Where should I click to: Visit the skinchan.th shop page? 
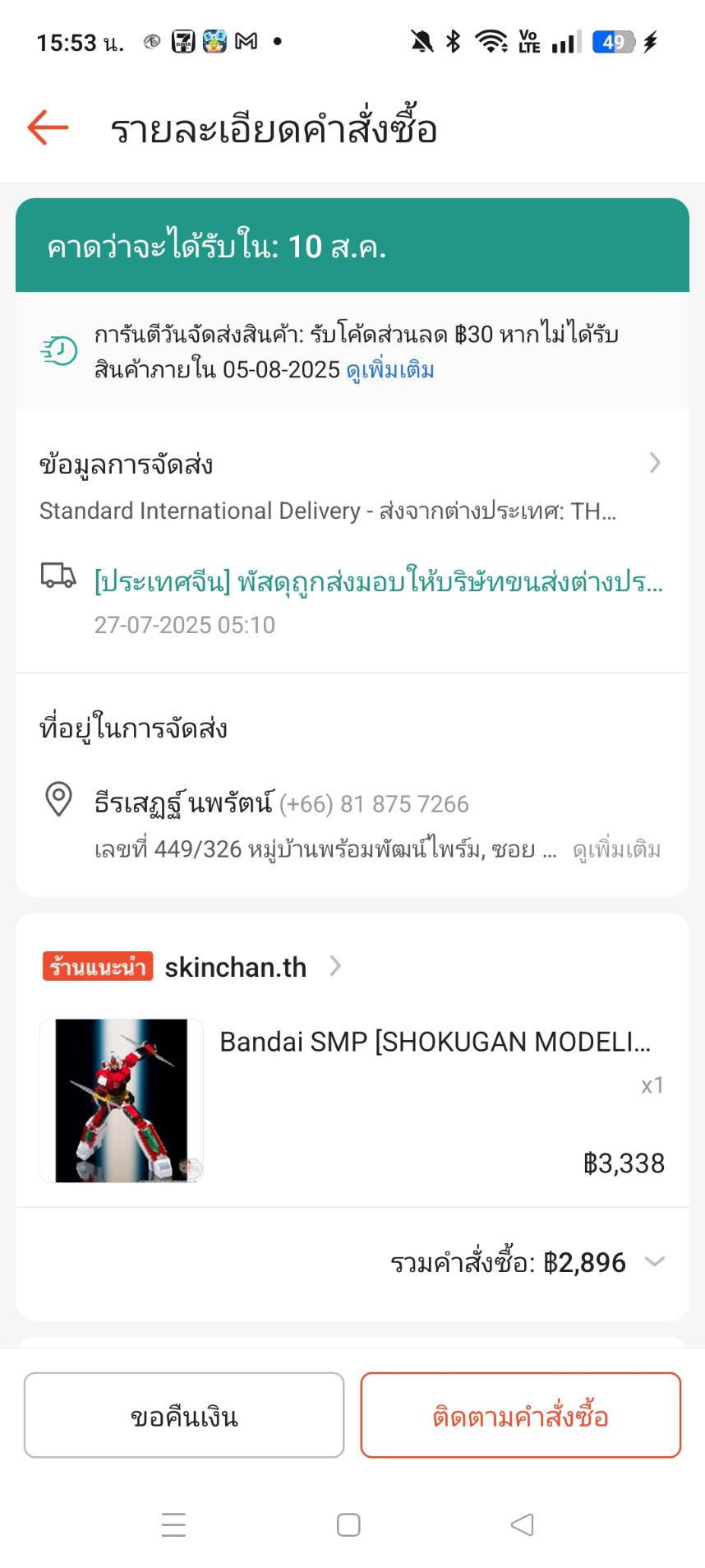pos(236,967)
